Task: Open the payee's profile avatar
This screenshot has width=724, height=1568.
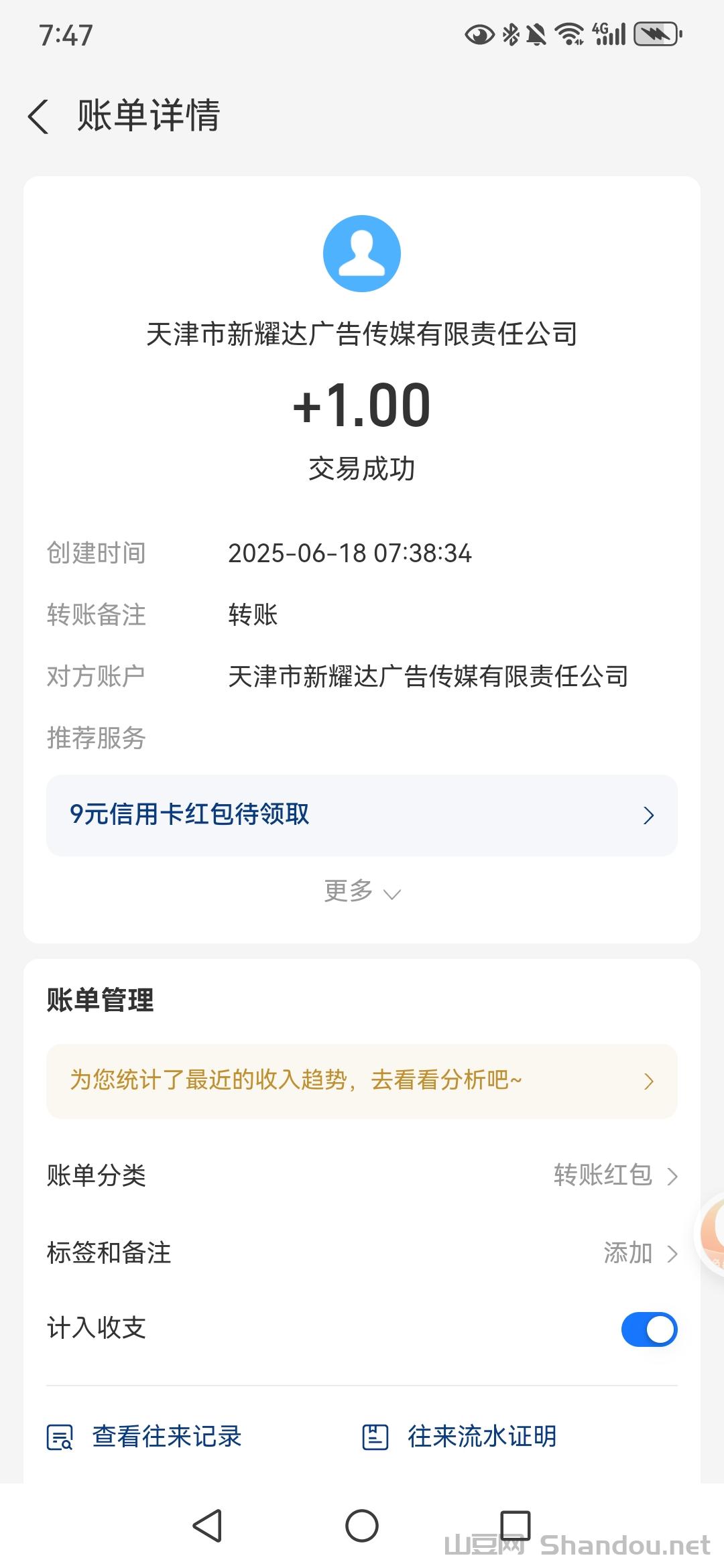Action: (x=362, y=253)
